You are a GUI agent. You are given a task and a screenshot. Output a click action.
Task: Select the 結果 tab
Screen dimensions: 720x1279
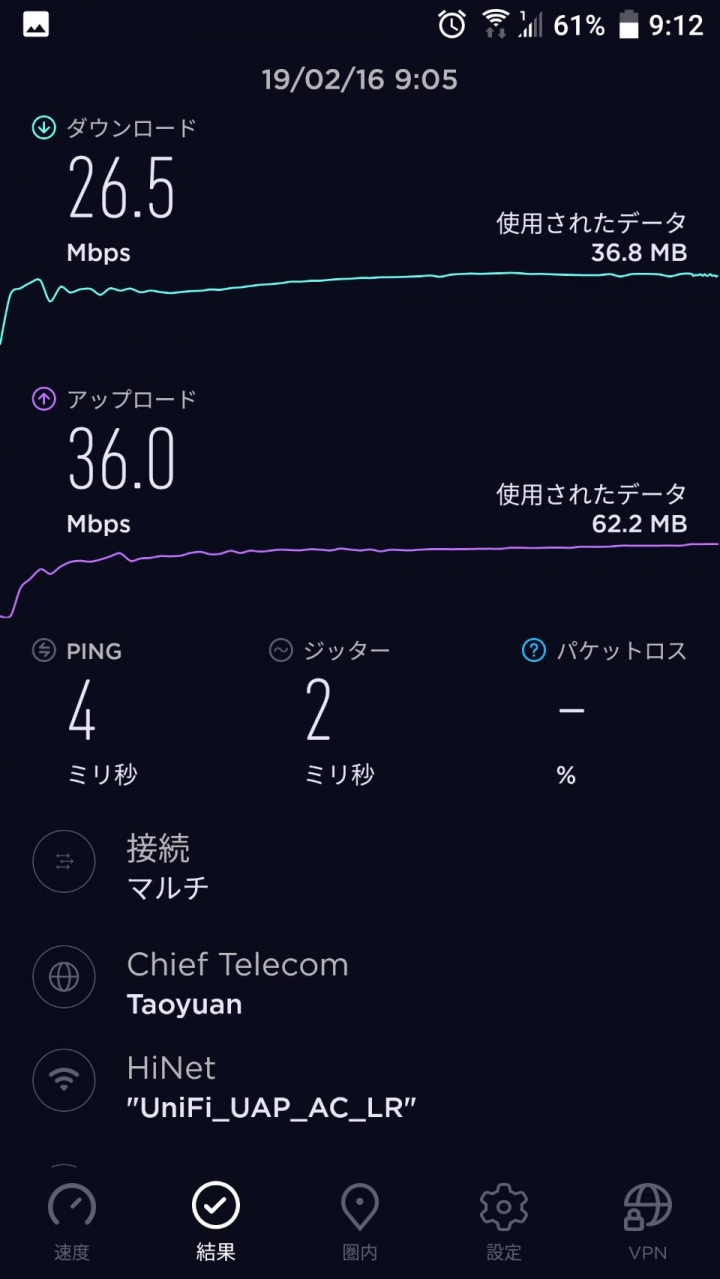pyautogui.click(x=216, y=1222)
